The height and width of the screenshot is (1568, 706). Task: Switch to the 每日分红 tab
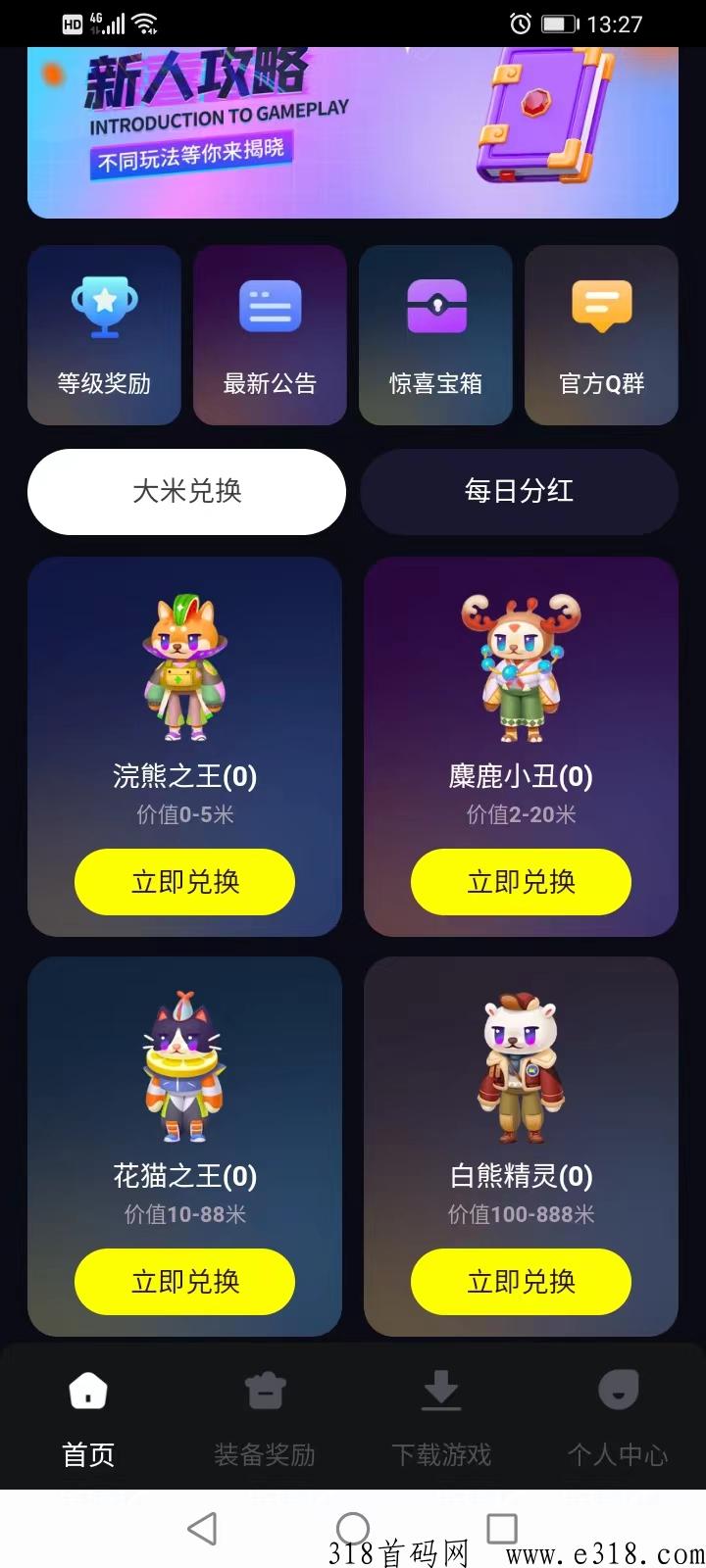(x=519, y=492)
